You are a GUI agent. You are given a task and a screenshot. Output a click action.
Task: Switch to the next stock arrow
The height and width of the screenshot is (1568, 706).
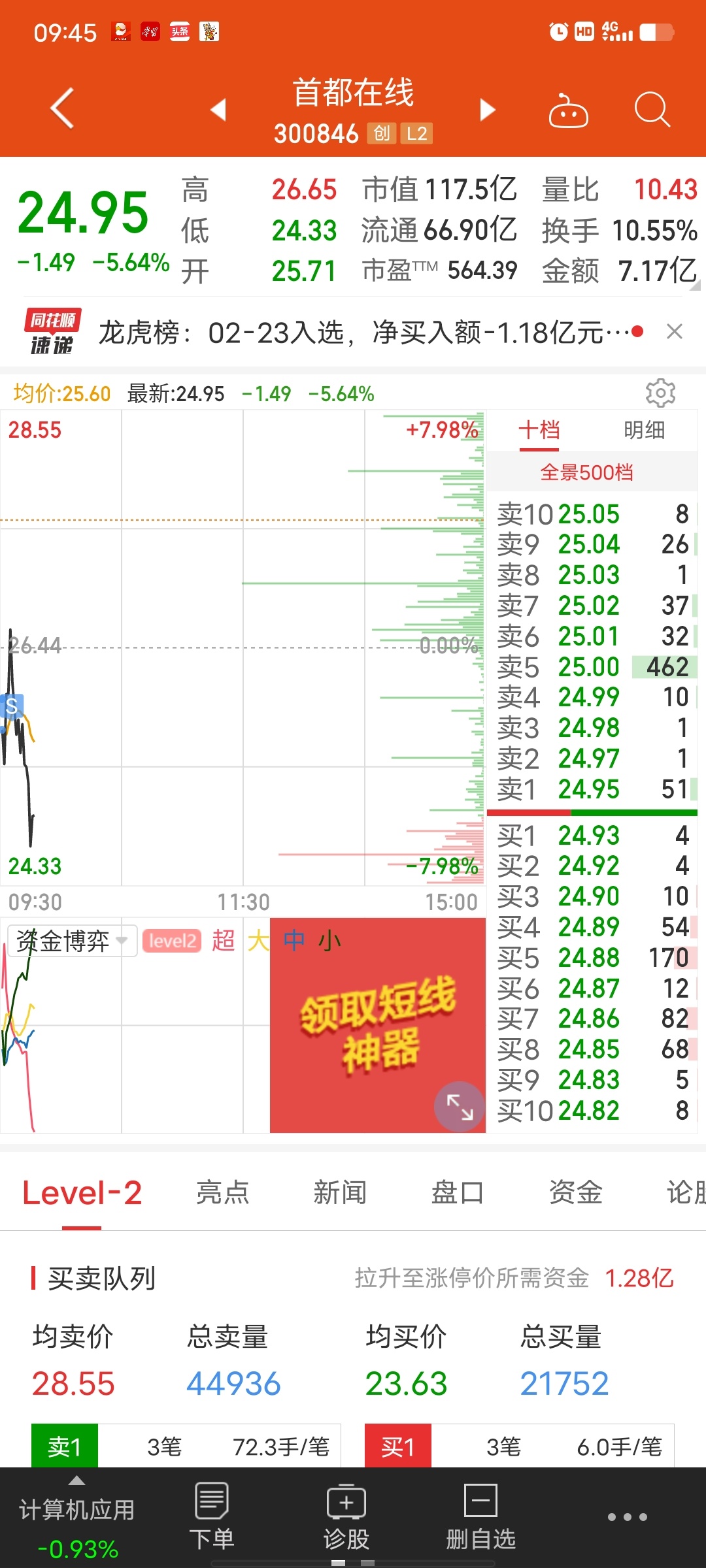pos(487,109)
